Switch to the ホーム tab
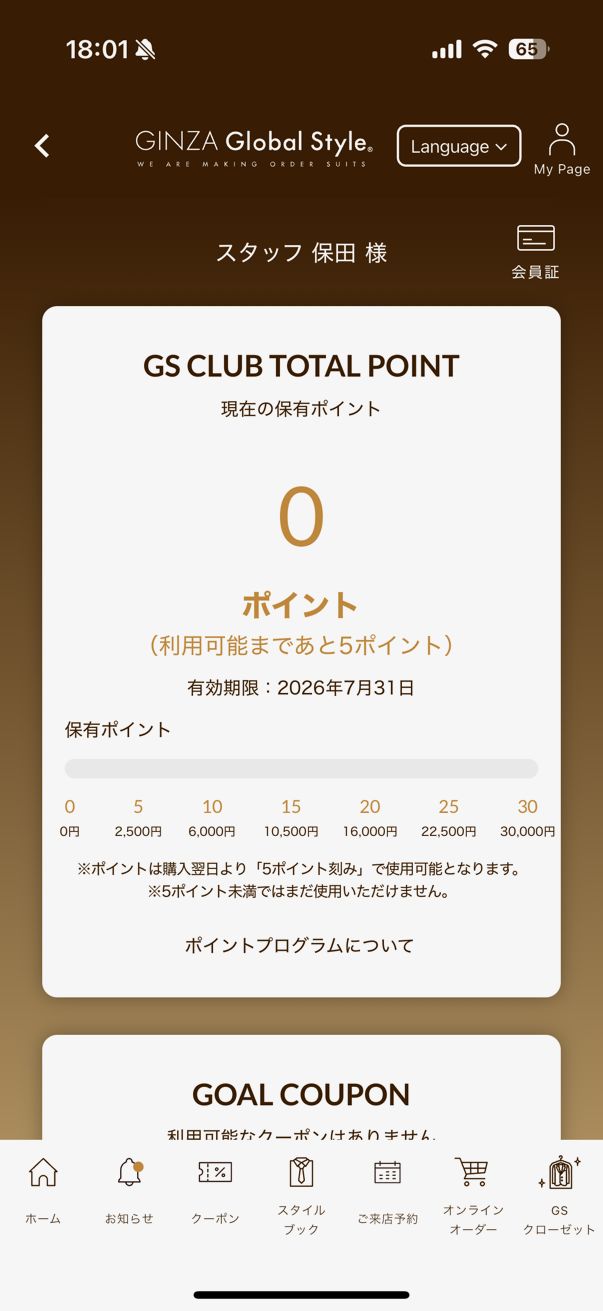603x1311 pixels. (43, 1190)
